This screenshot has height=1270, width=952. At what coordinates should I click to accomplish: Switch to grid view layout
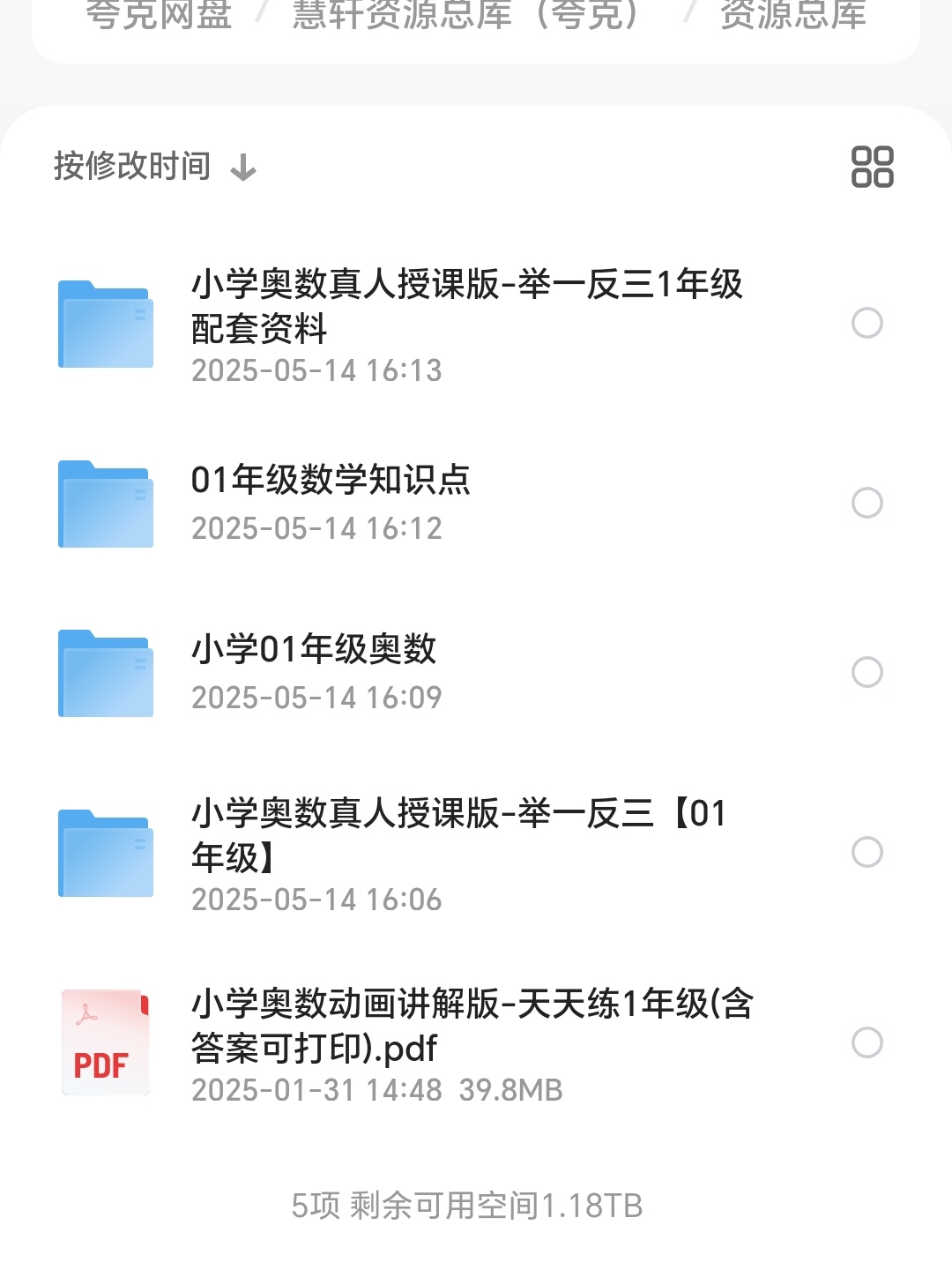[x=872, y=167]
